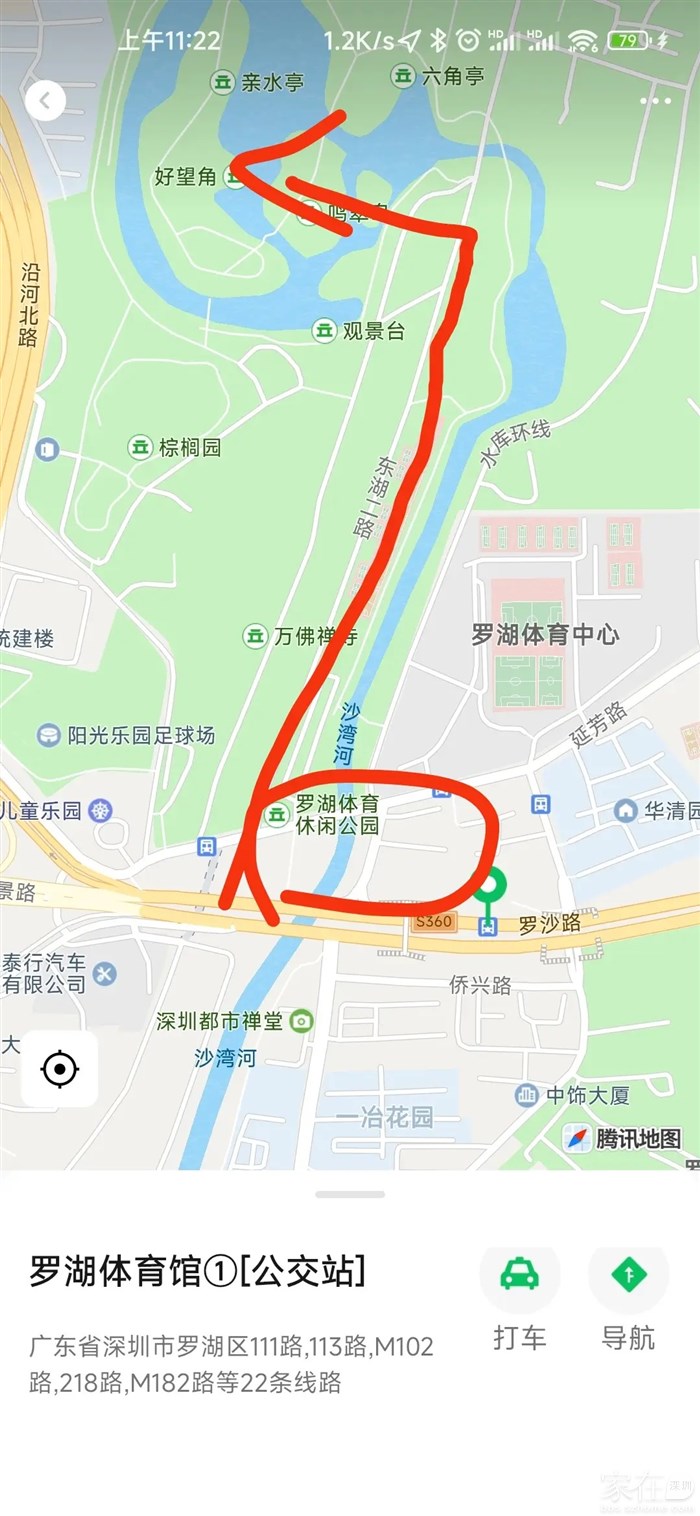This screenshot has height=1516, width=700.
Task: Open the 亲水亭 pavilion marker
Action: [x=223, y=82]
